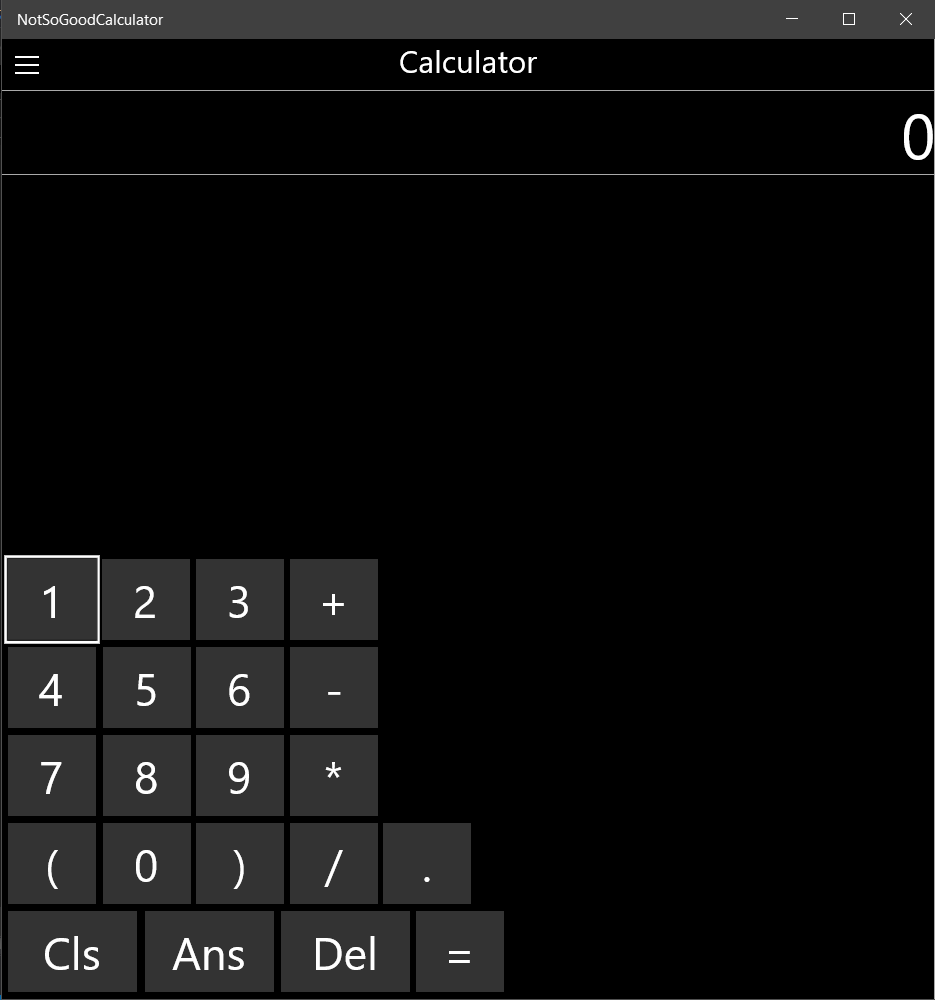Select the plus operator

pos(333,600)
